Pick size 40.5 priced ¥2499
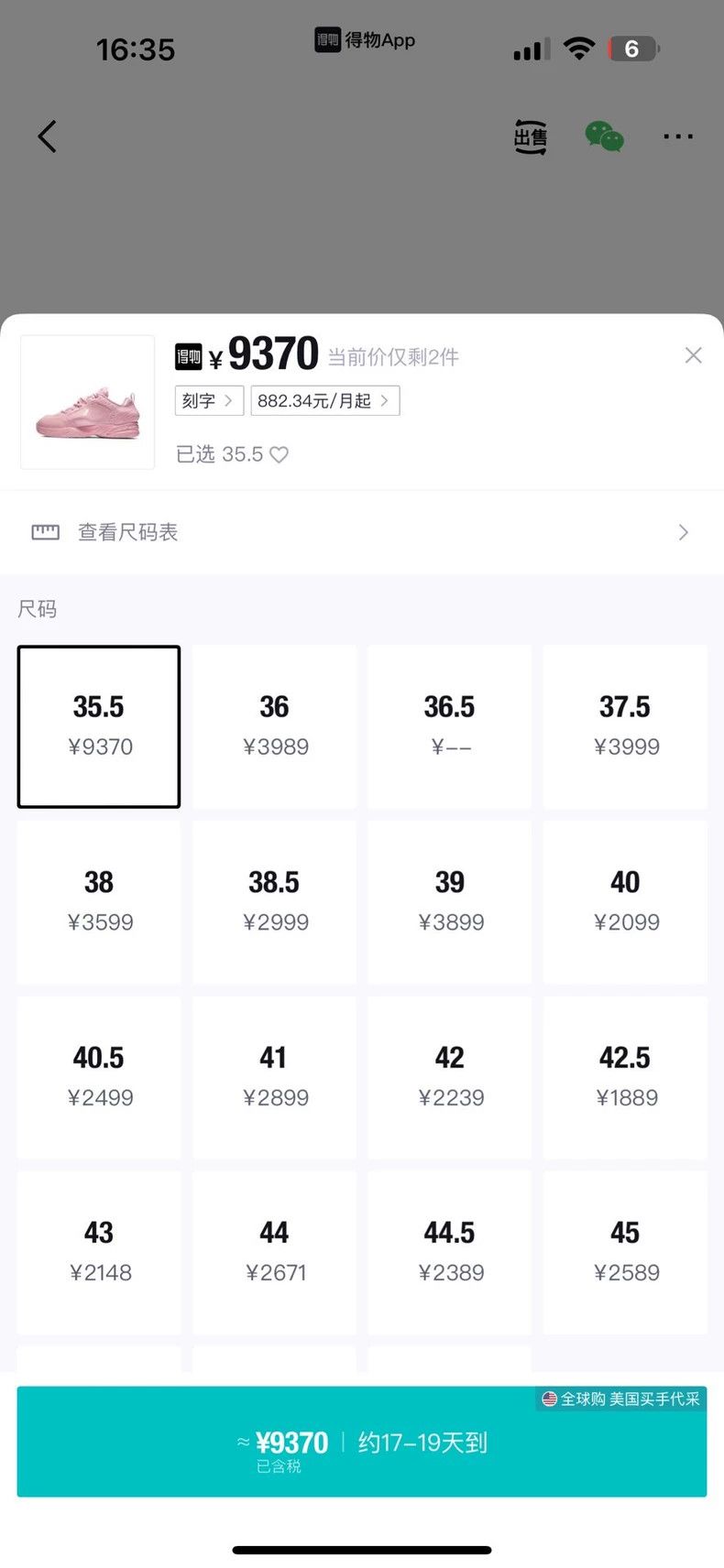Image resolution: width=724 pixels, height=1568 pixels. pyautogui.click(x=99, y=1077)
